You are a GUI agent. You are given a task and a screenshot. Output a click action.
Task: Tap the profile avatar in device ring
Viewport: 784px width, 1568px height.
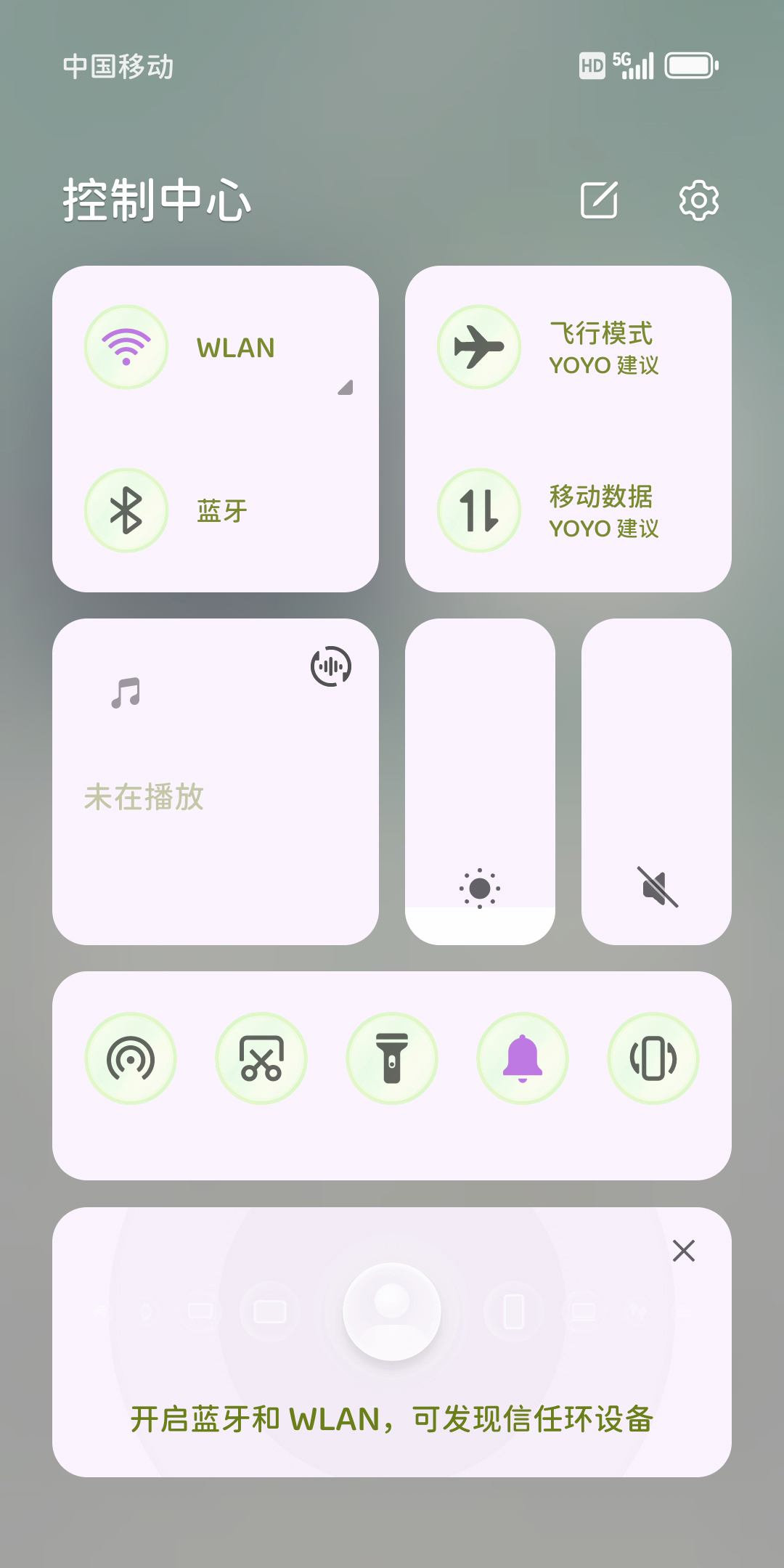point(392,1312)
